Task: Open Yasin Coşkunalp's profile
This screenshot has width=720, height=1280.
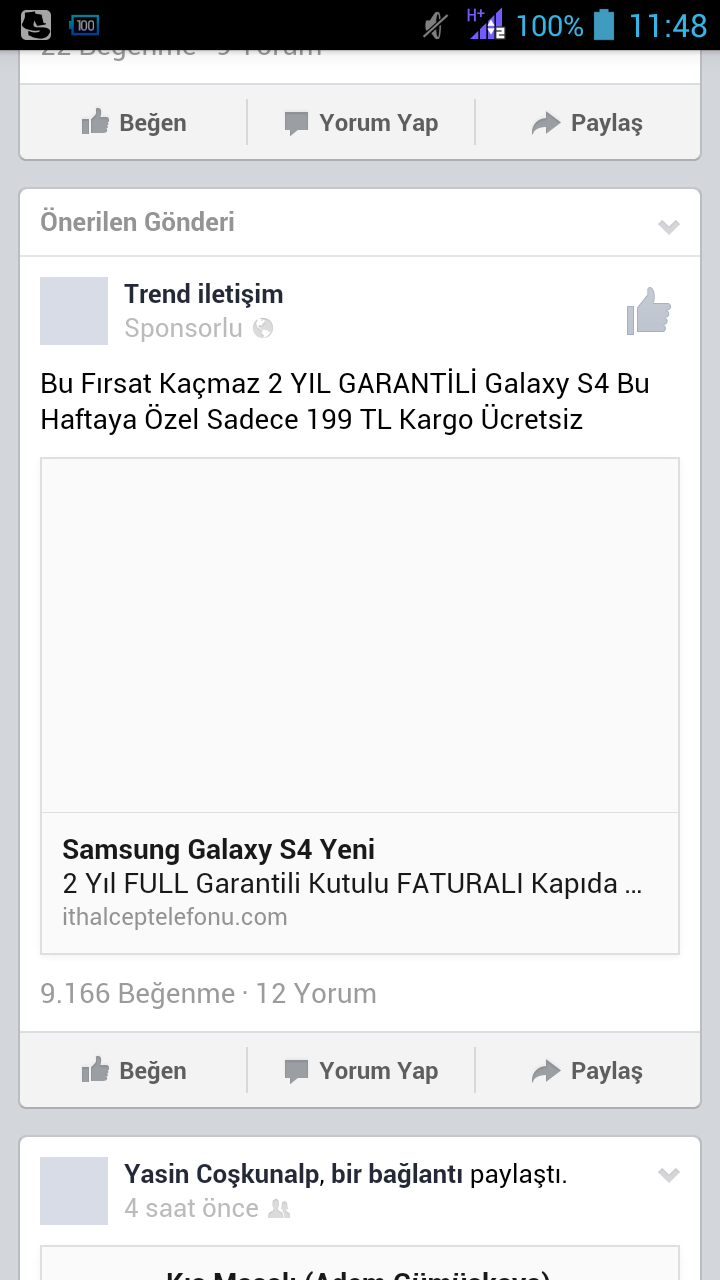Action: 222,1174
